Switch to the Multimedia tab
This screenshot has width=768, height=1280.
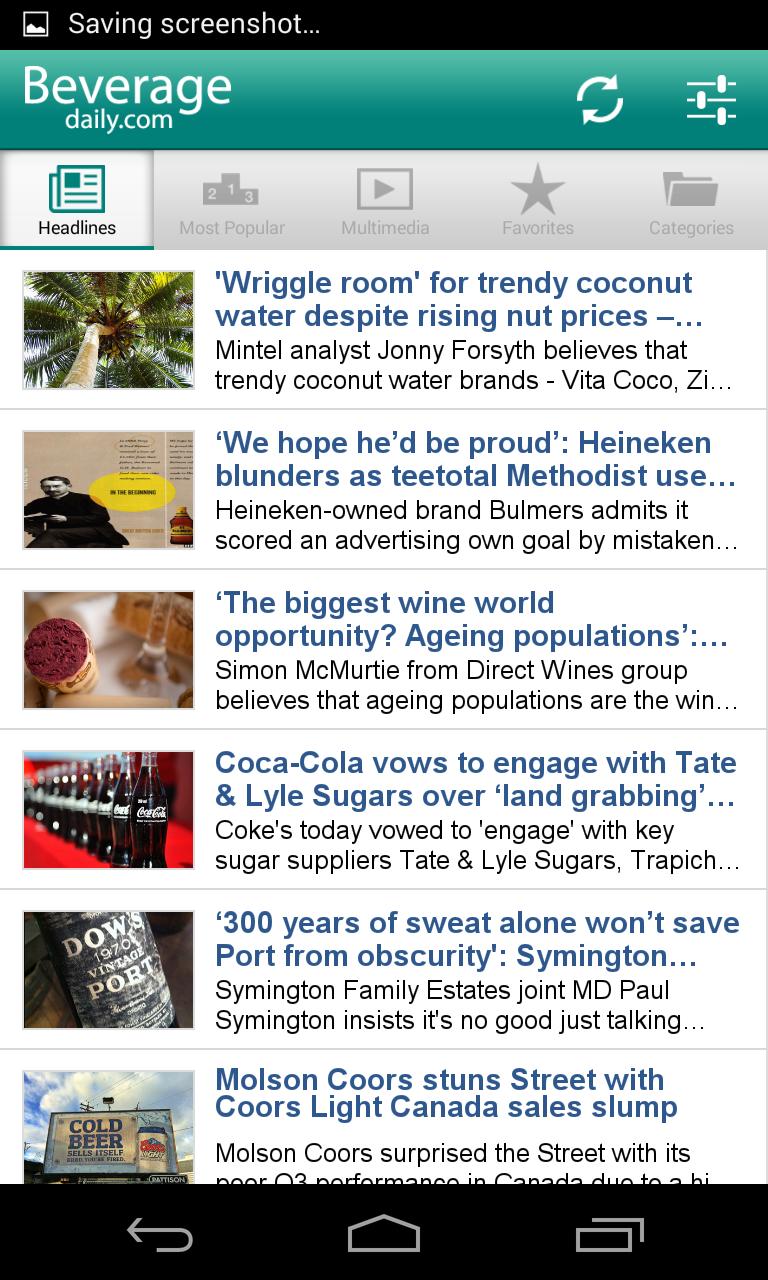(385, 201)
